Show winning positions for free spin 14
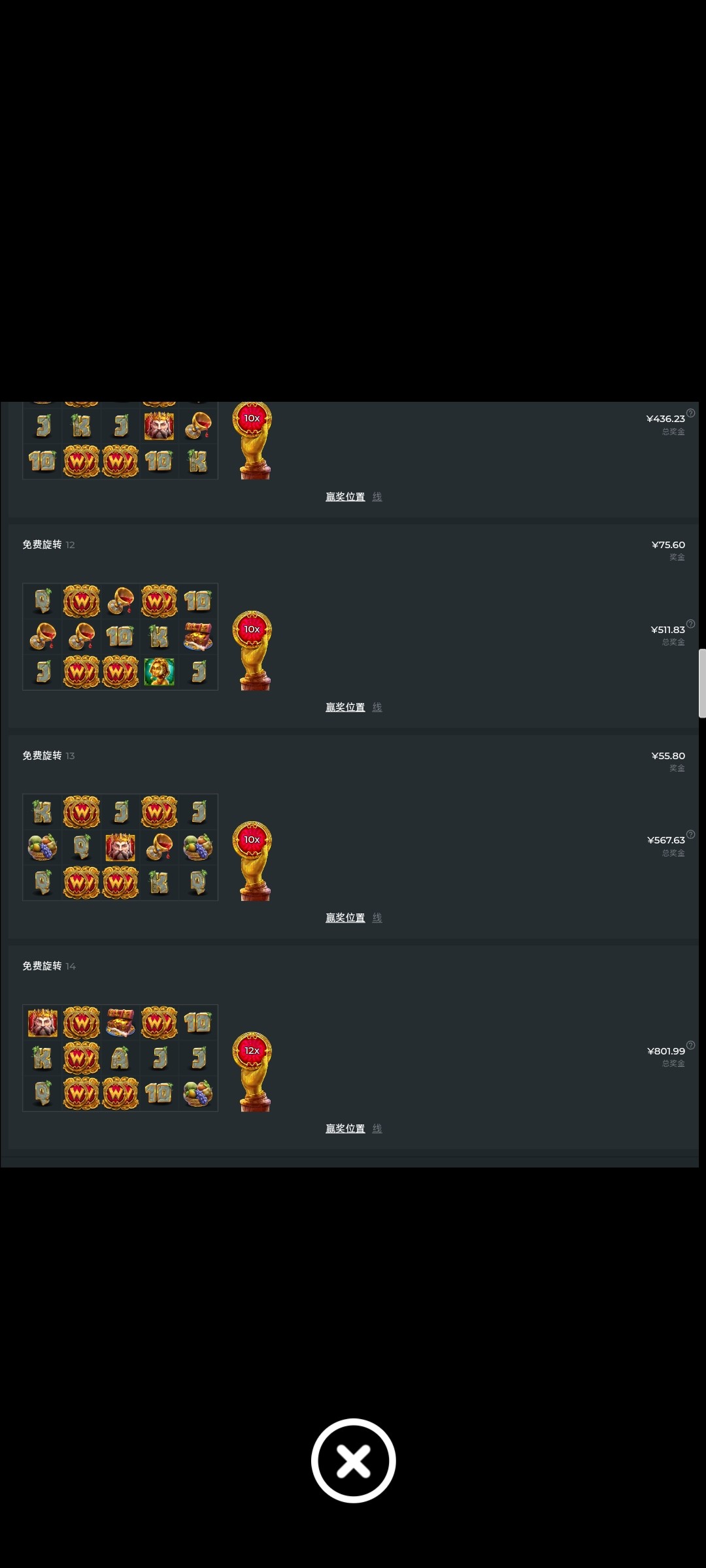The height and width of the screenshot is (1568, 706). click(x=345, y=1128)
